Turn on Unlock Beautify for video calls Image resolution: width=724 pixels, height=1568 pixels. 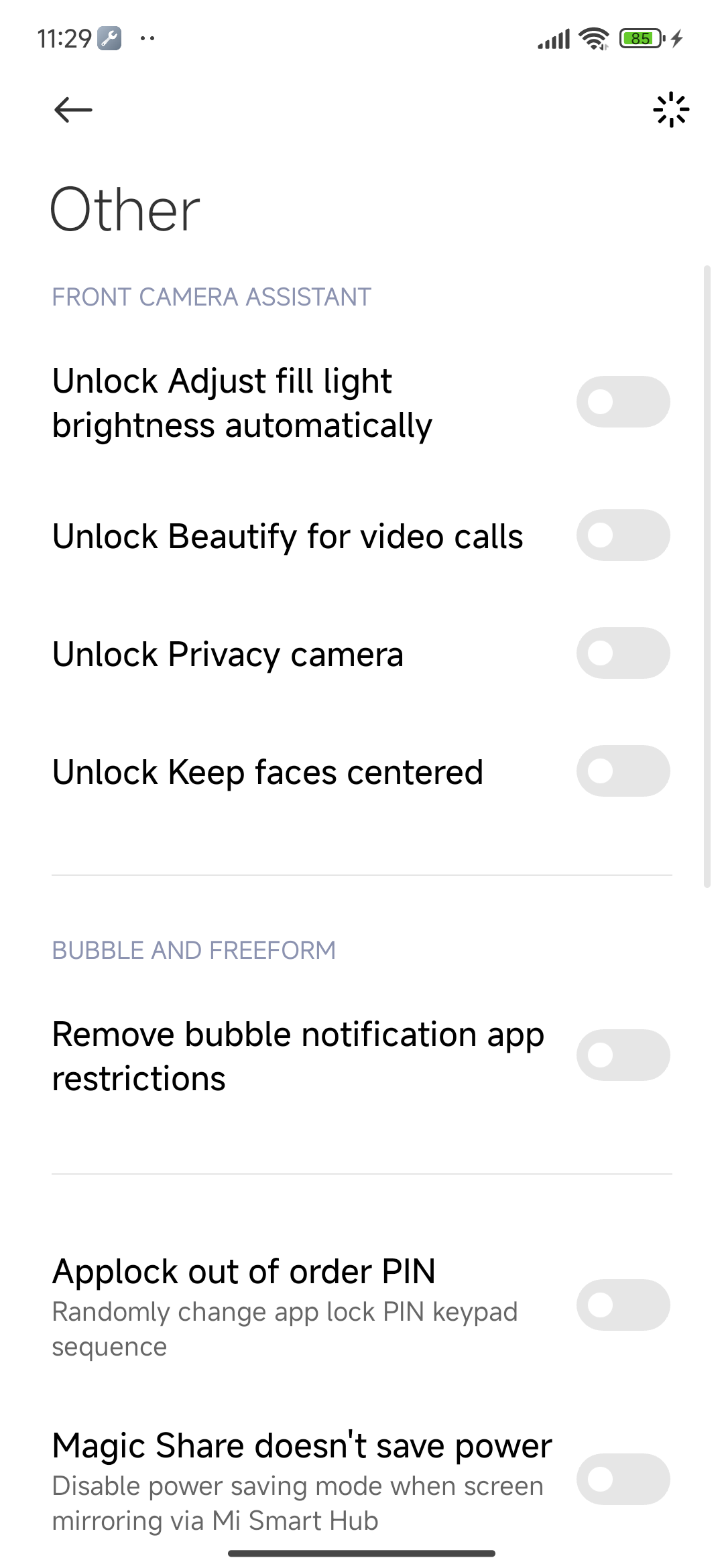pyautogui.click(x=623, y=535)
